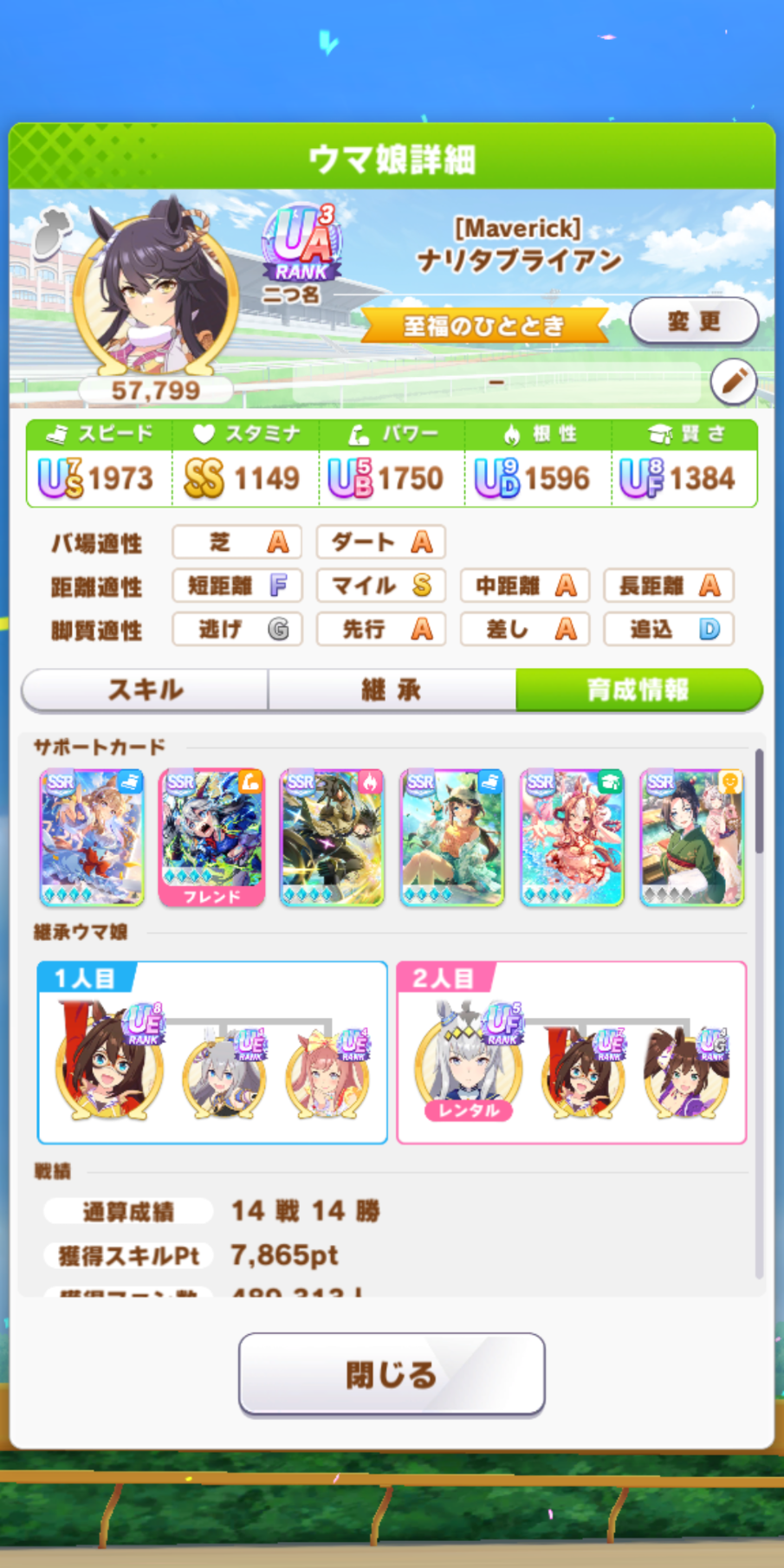Viewport: 784px width, 1568px height.
Task: Edit the memo with the pencil icon
Action: (x=733, y=381)
